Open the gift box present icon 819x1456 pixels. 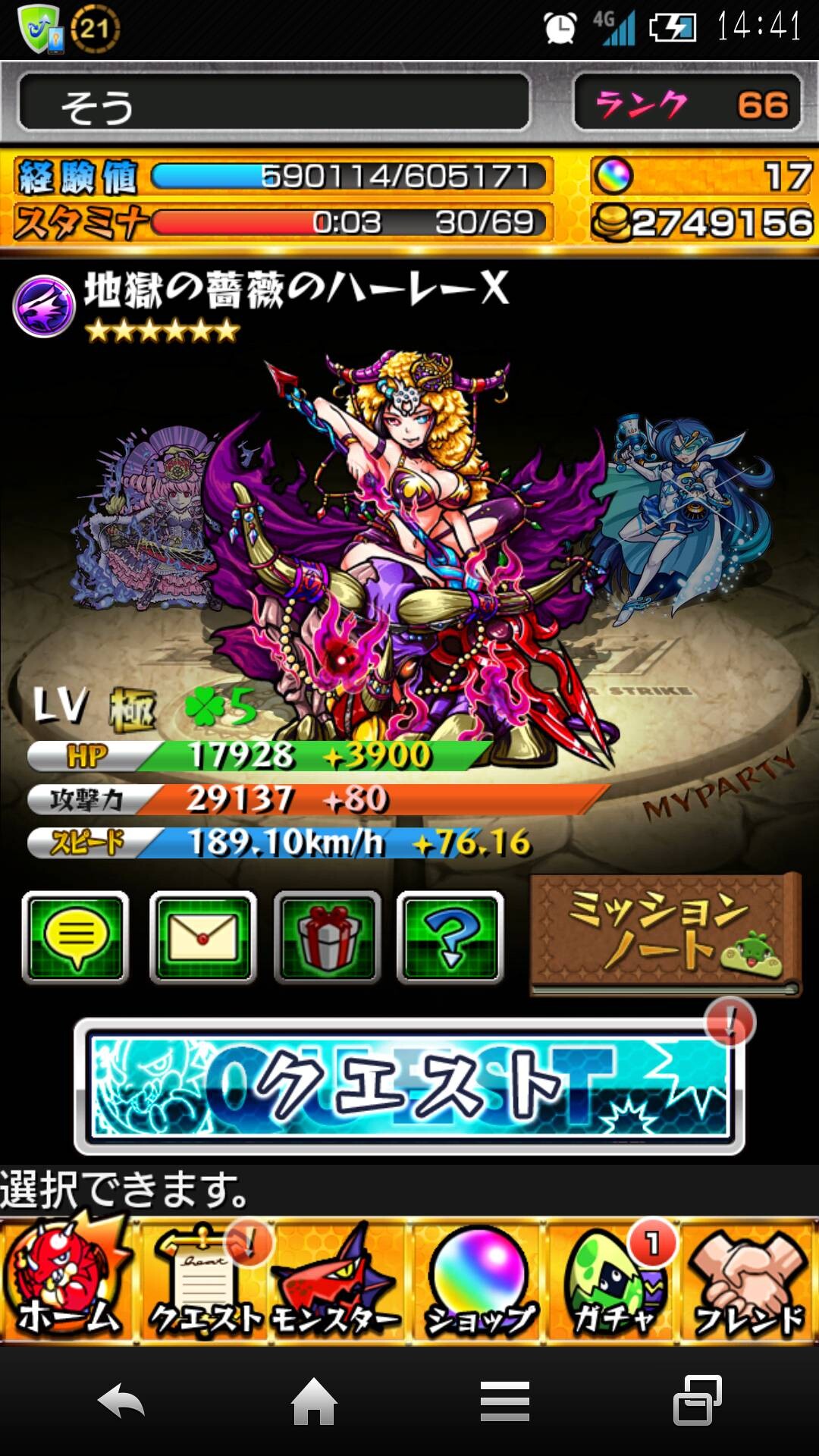coord(327,937)
